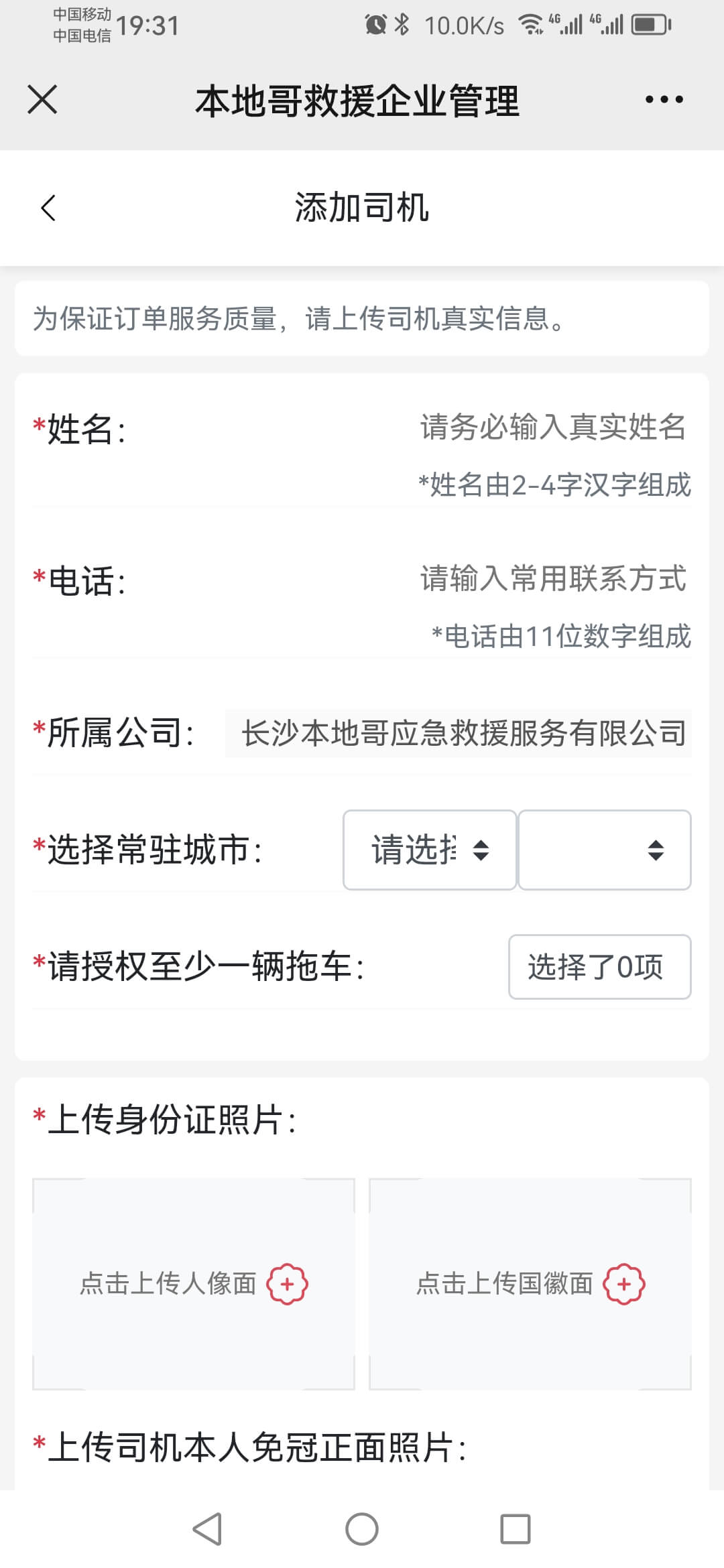This screenshot has width=724, height=1568.
Task: Upload ID card portrait side 点击上传人像面
Action: tap(194, 1284)
